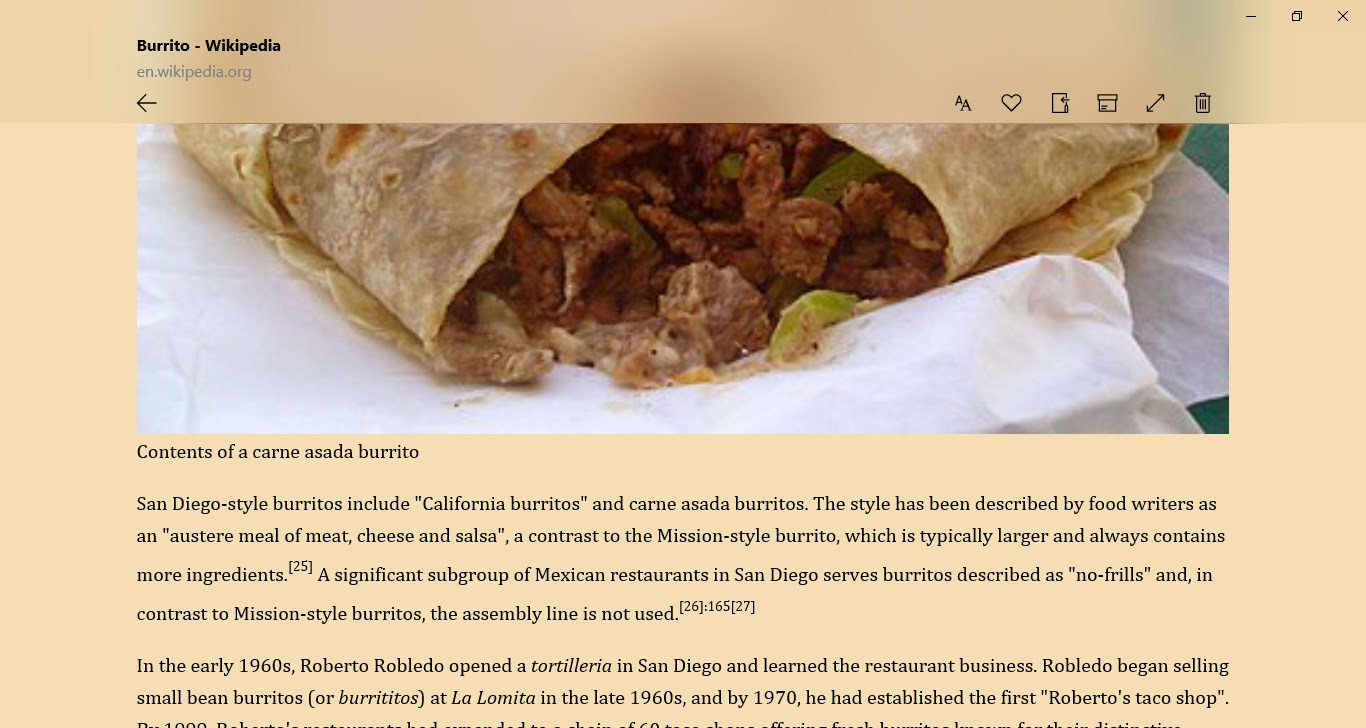The image size is (1366, 728).
Task: Archive this article
Action: click(x=1107, y=103)
